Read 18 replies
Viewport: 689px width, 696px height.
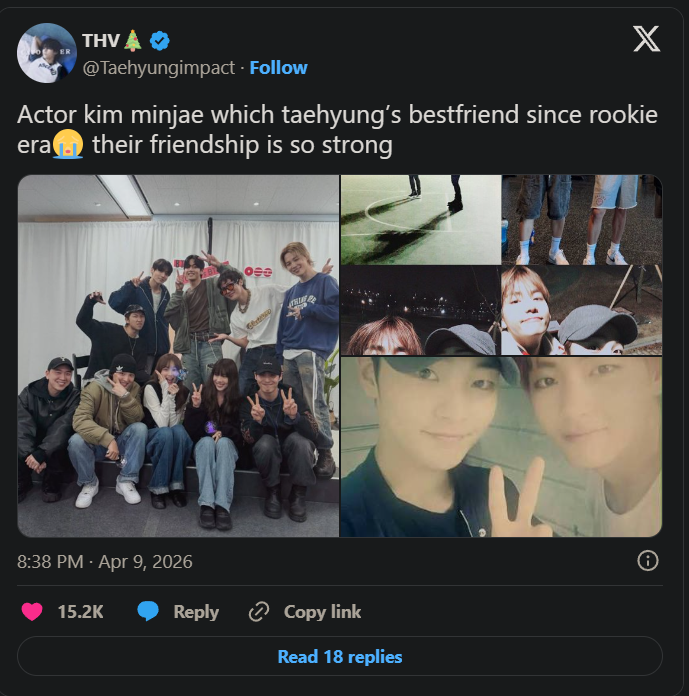340,657
